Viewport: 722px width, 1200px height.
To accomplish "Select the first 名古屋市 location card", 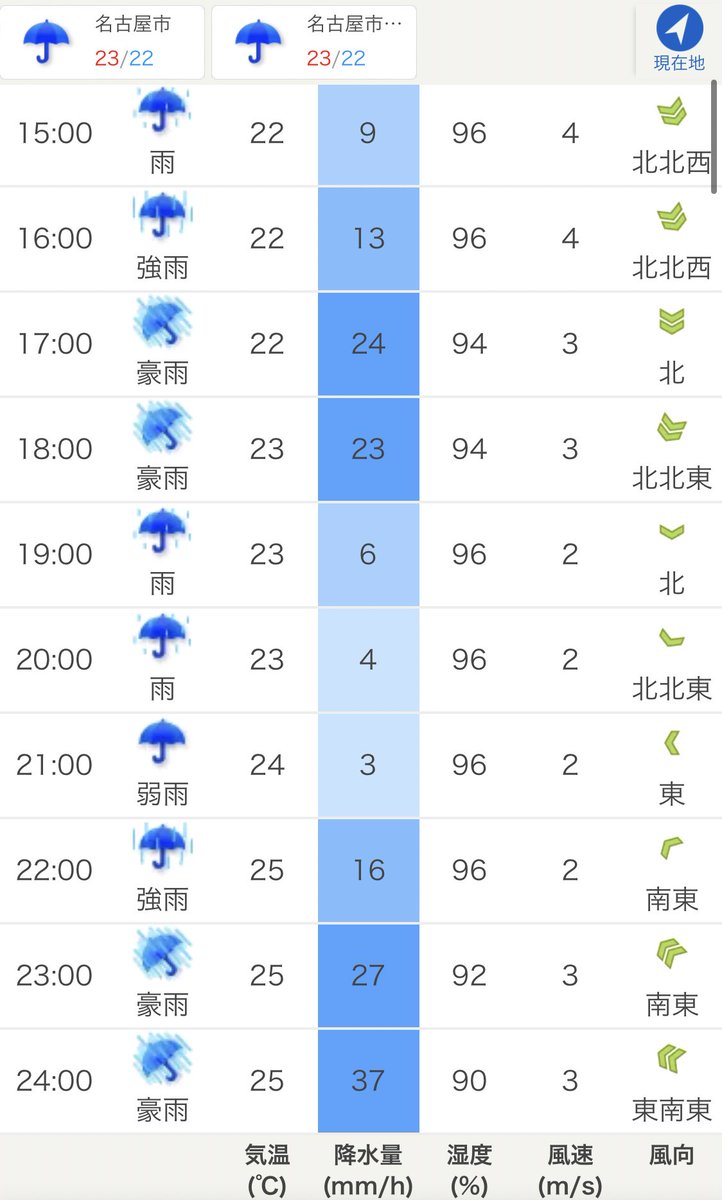I will (x=102, y=42).
